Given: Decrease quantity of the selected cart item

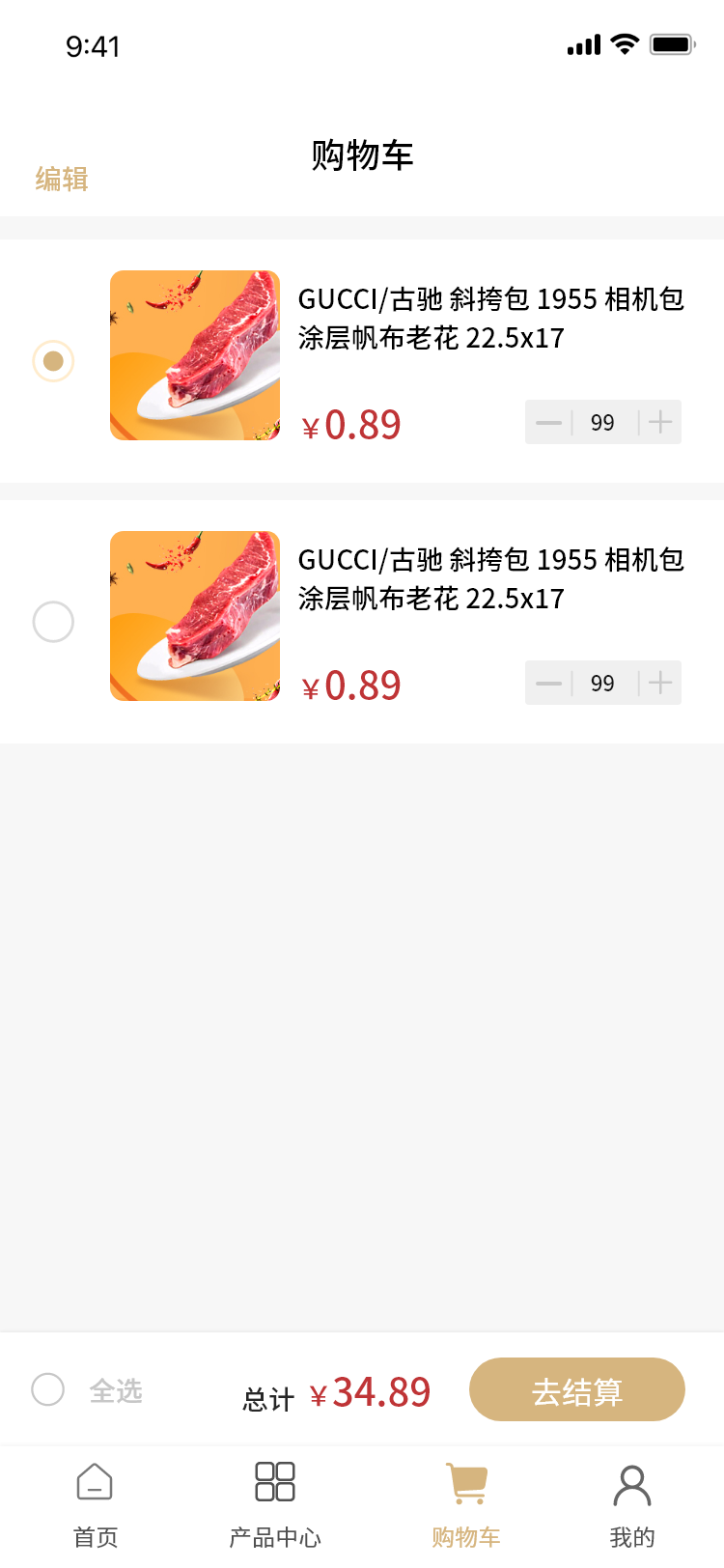Looking at the screenshot, I should pyautogui.click(x=548, y=423).
